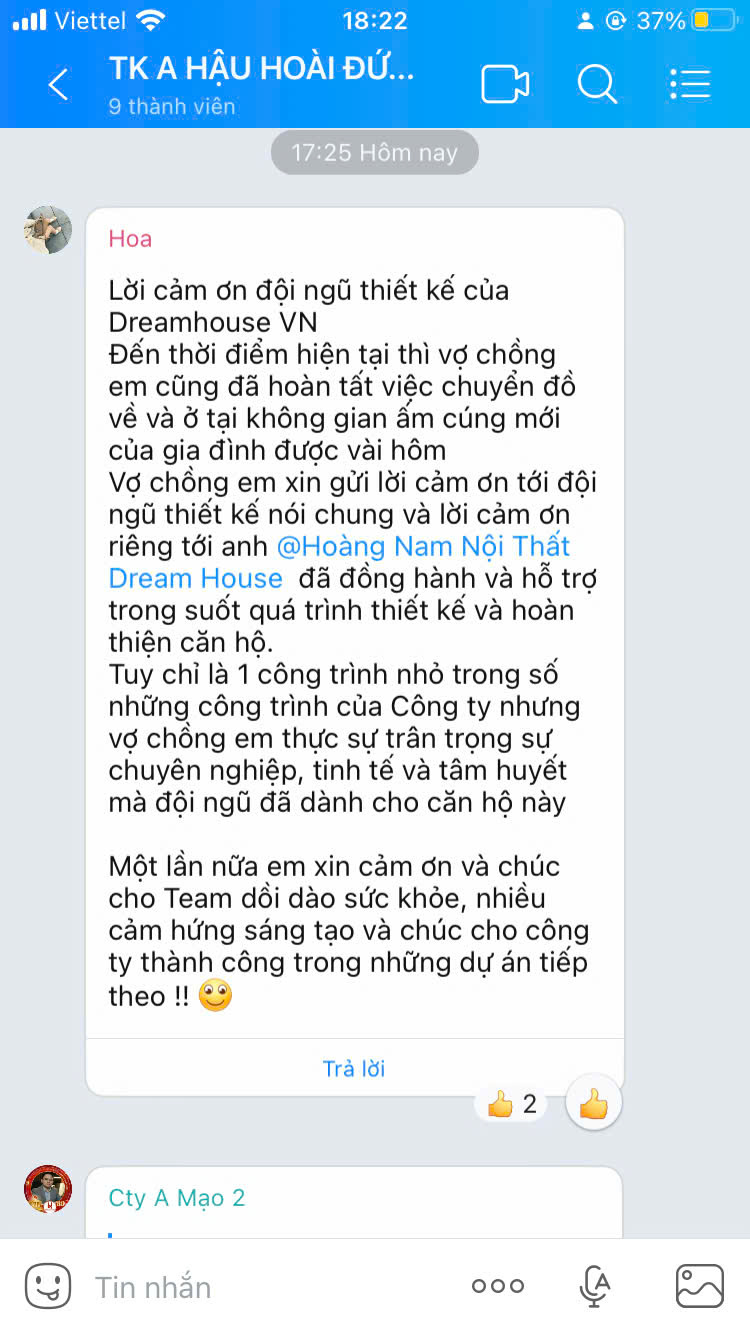Open Cty A Mạo 2's avatar

point(48,1189)
